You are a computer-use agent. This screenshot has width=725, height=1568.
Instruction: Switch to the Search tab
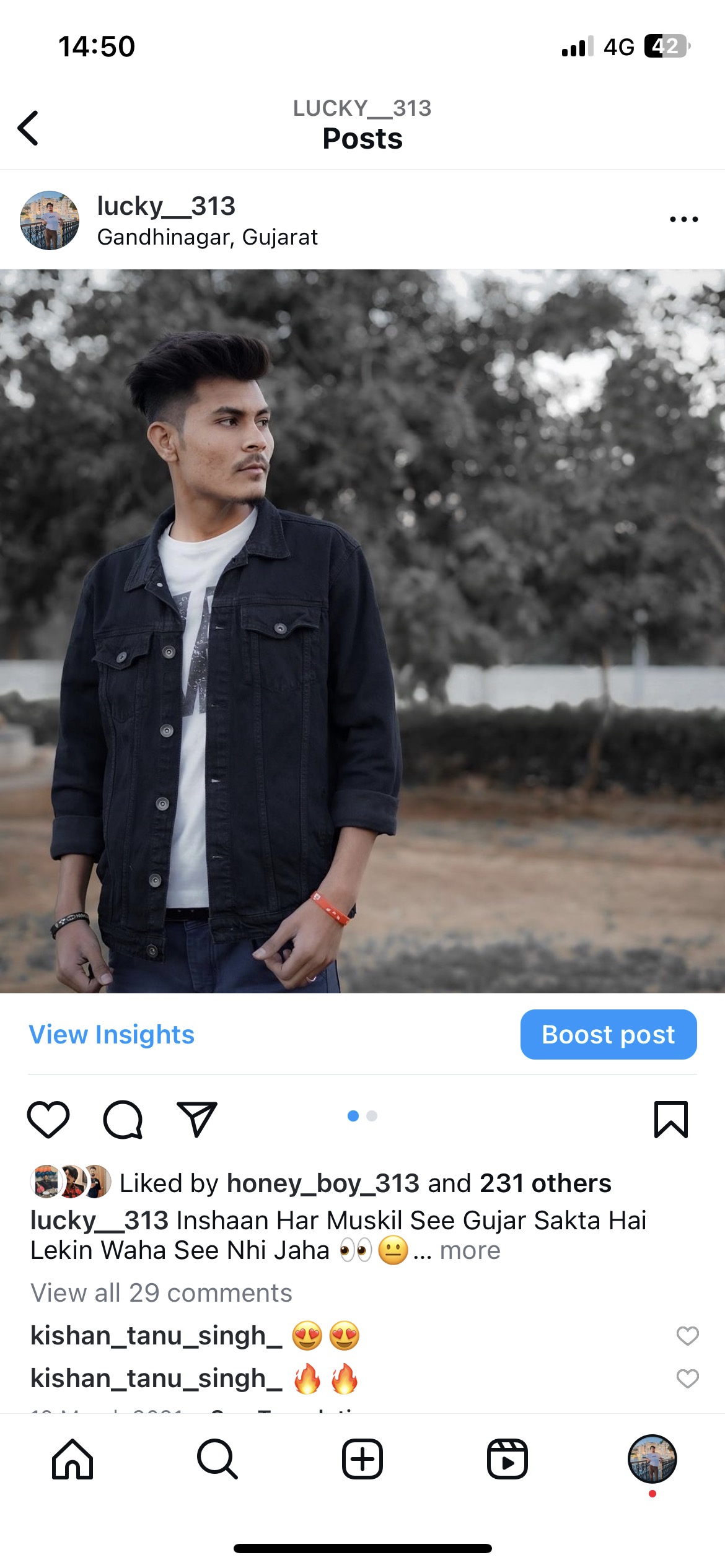coord(217,1459)
